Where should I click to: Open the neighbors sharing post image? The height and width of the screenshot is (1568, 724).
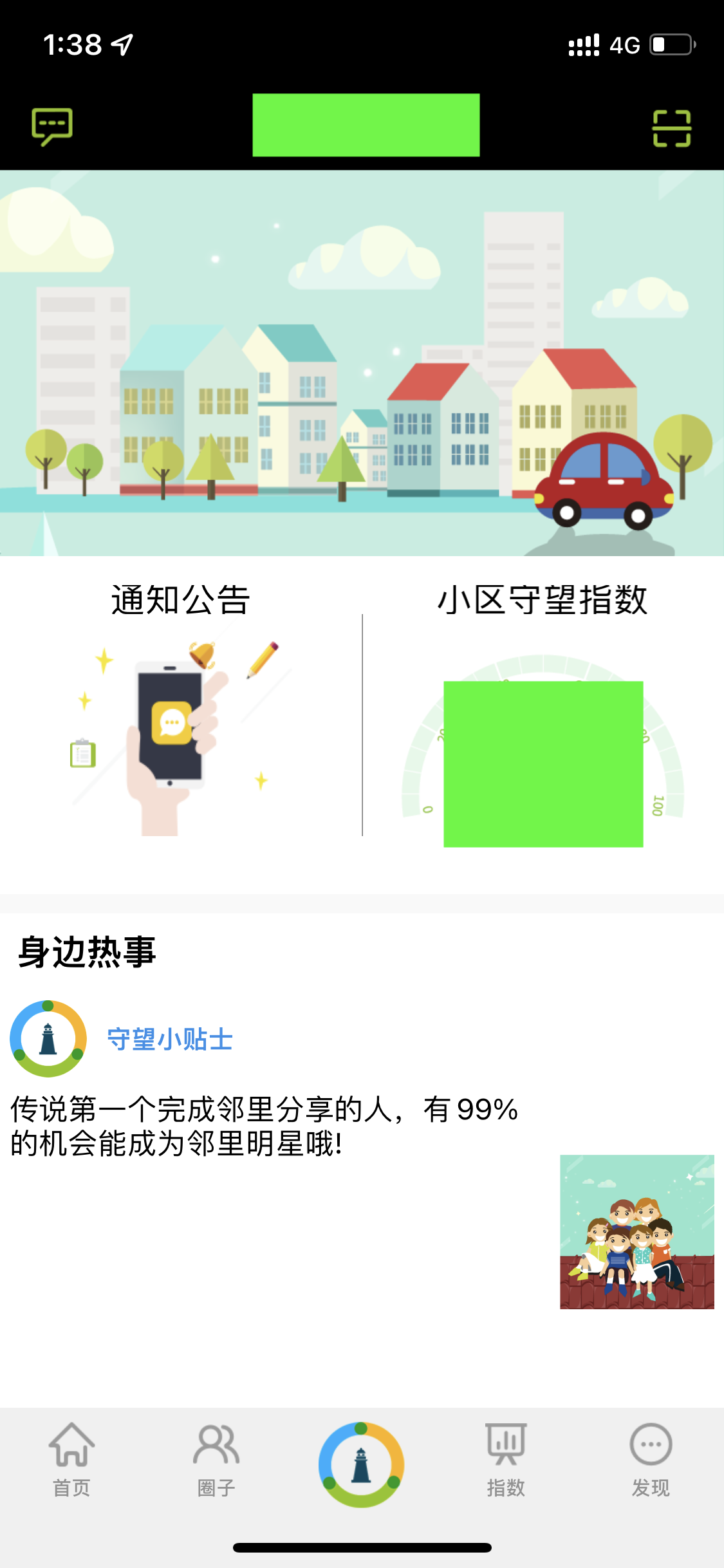click(637, 1231)
